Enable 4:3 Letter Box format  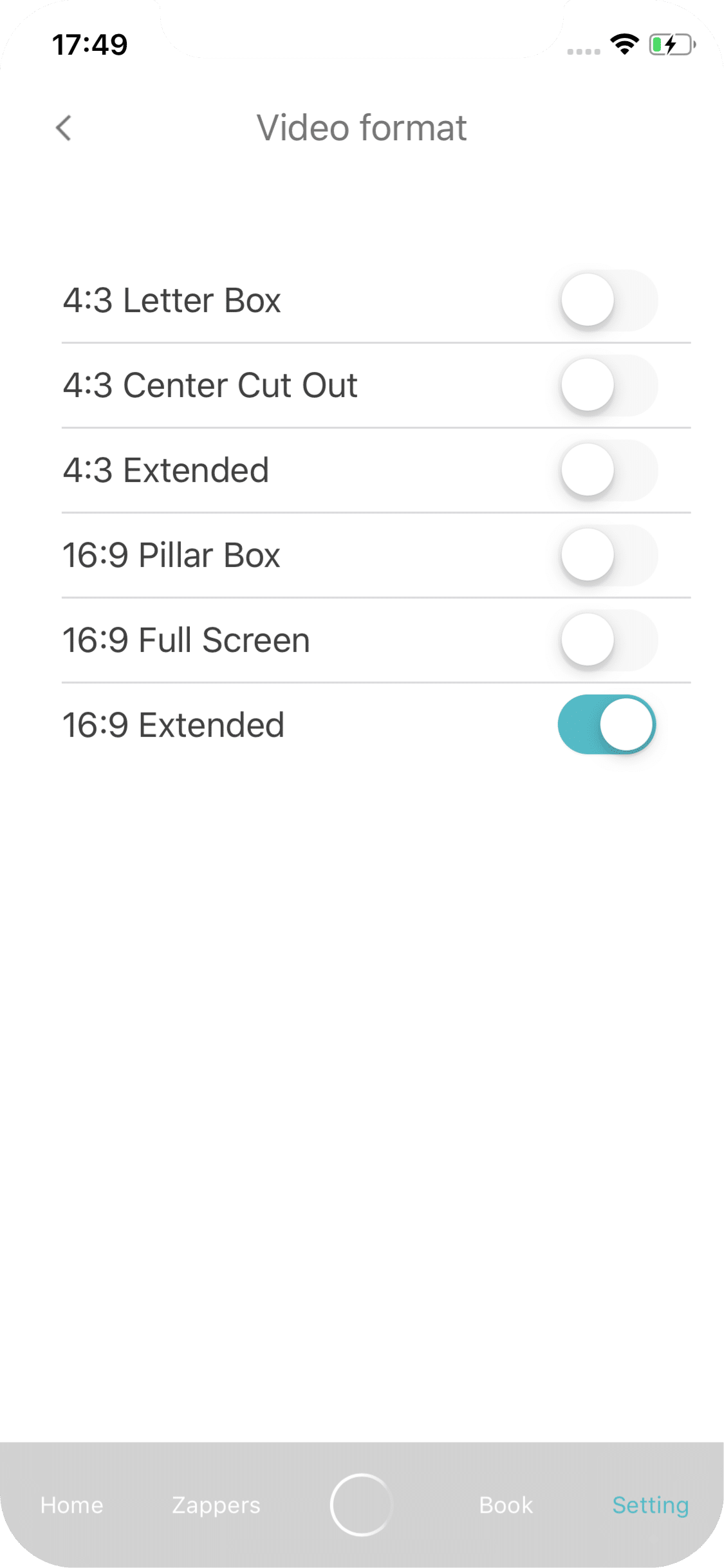click(608, 301)
